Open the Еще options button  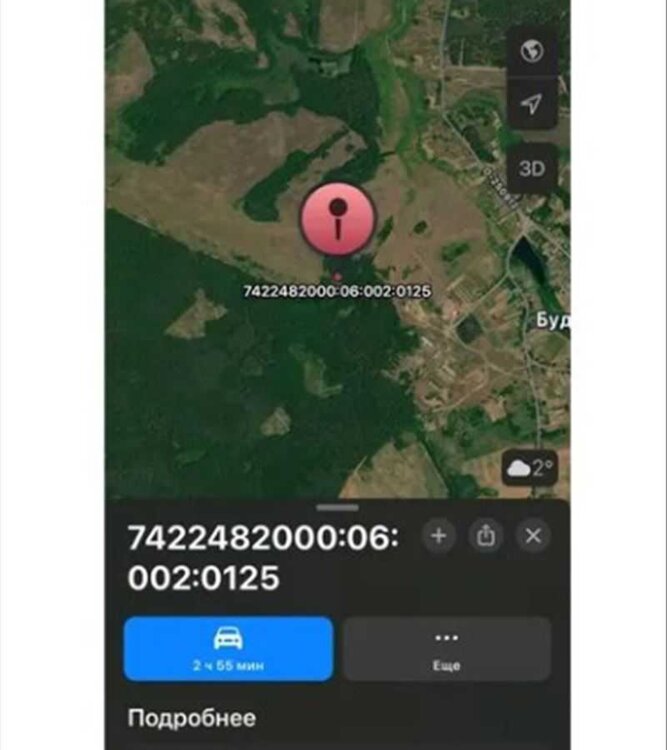click(446, 648)
